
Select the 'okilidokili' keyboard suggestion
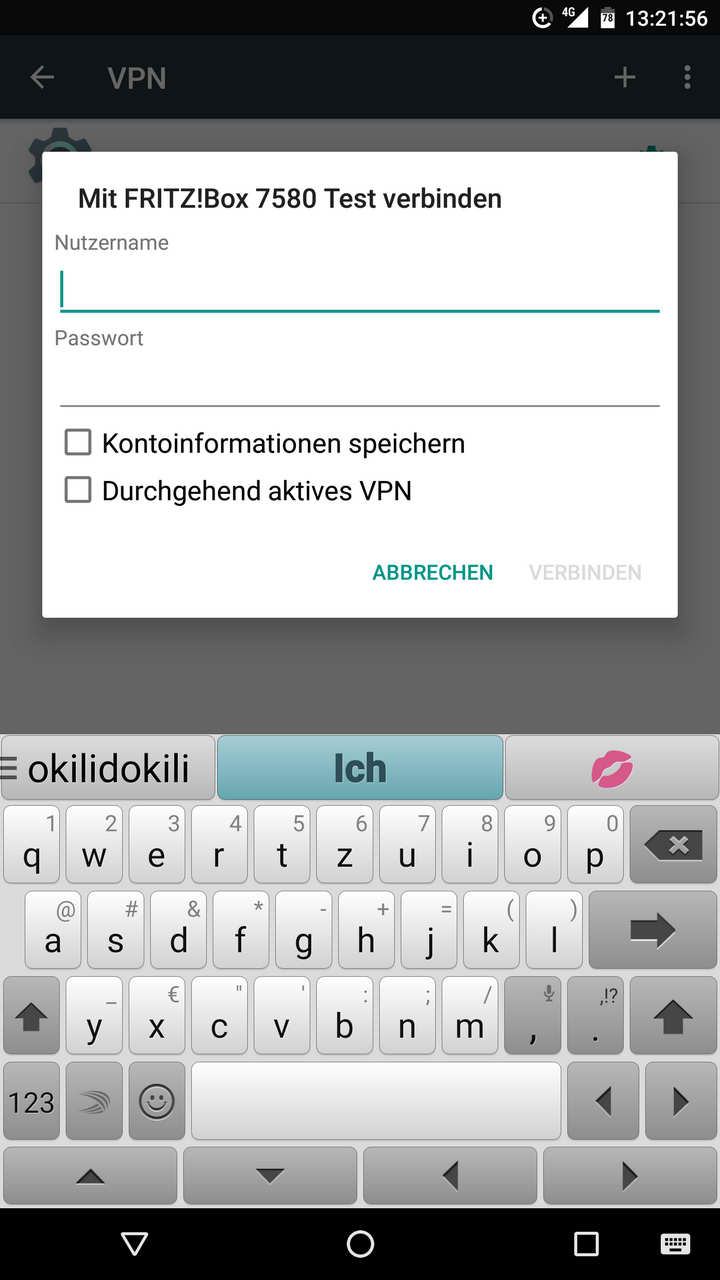pyautogui.click(x=108, y=768)
